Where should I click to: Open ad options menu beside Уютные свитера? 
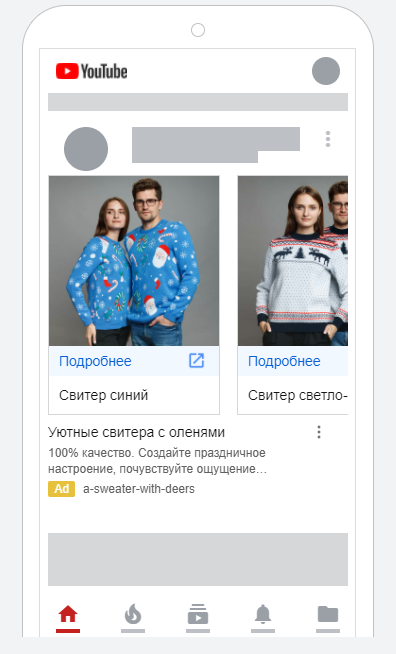tap(319, 432)
